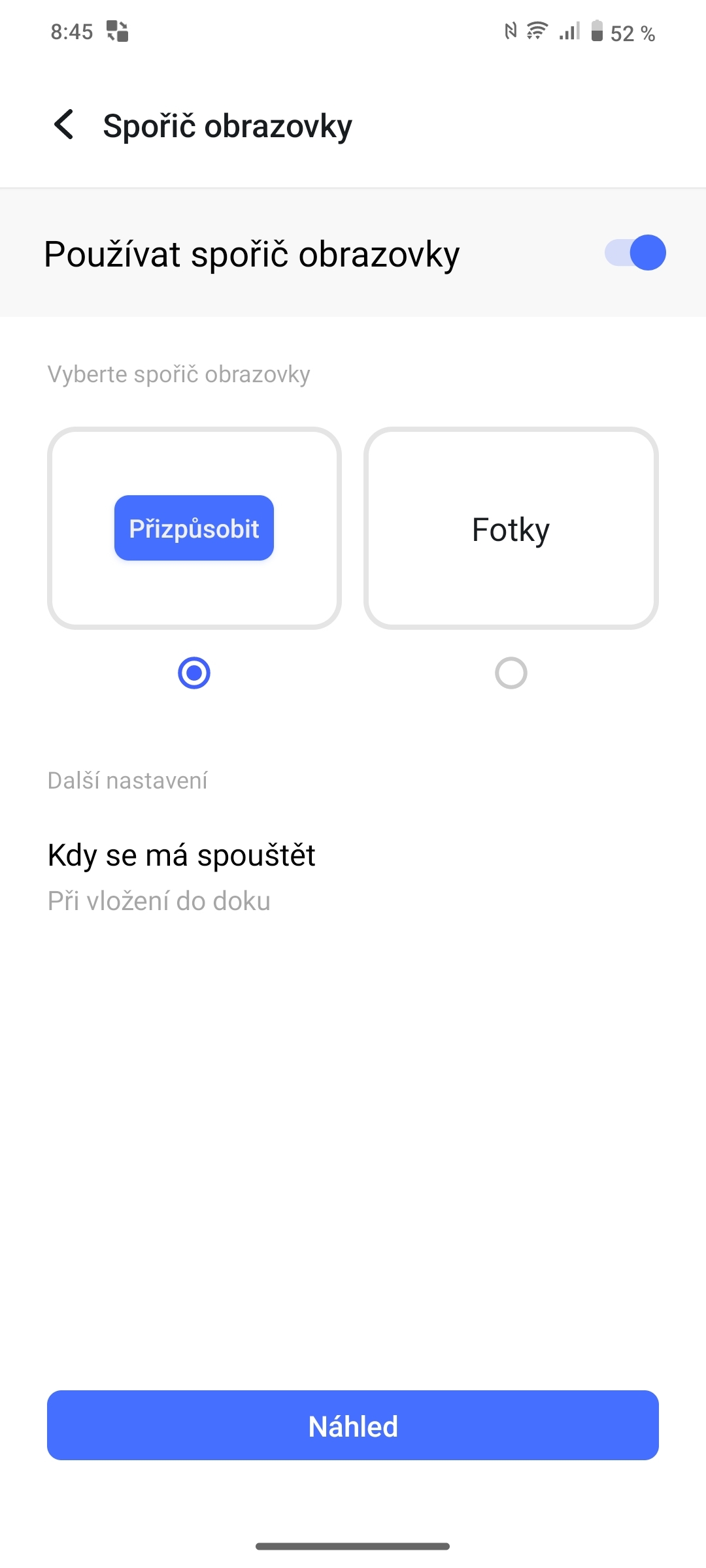Select the radio button under Fotky

pos(511,673)
